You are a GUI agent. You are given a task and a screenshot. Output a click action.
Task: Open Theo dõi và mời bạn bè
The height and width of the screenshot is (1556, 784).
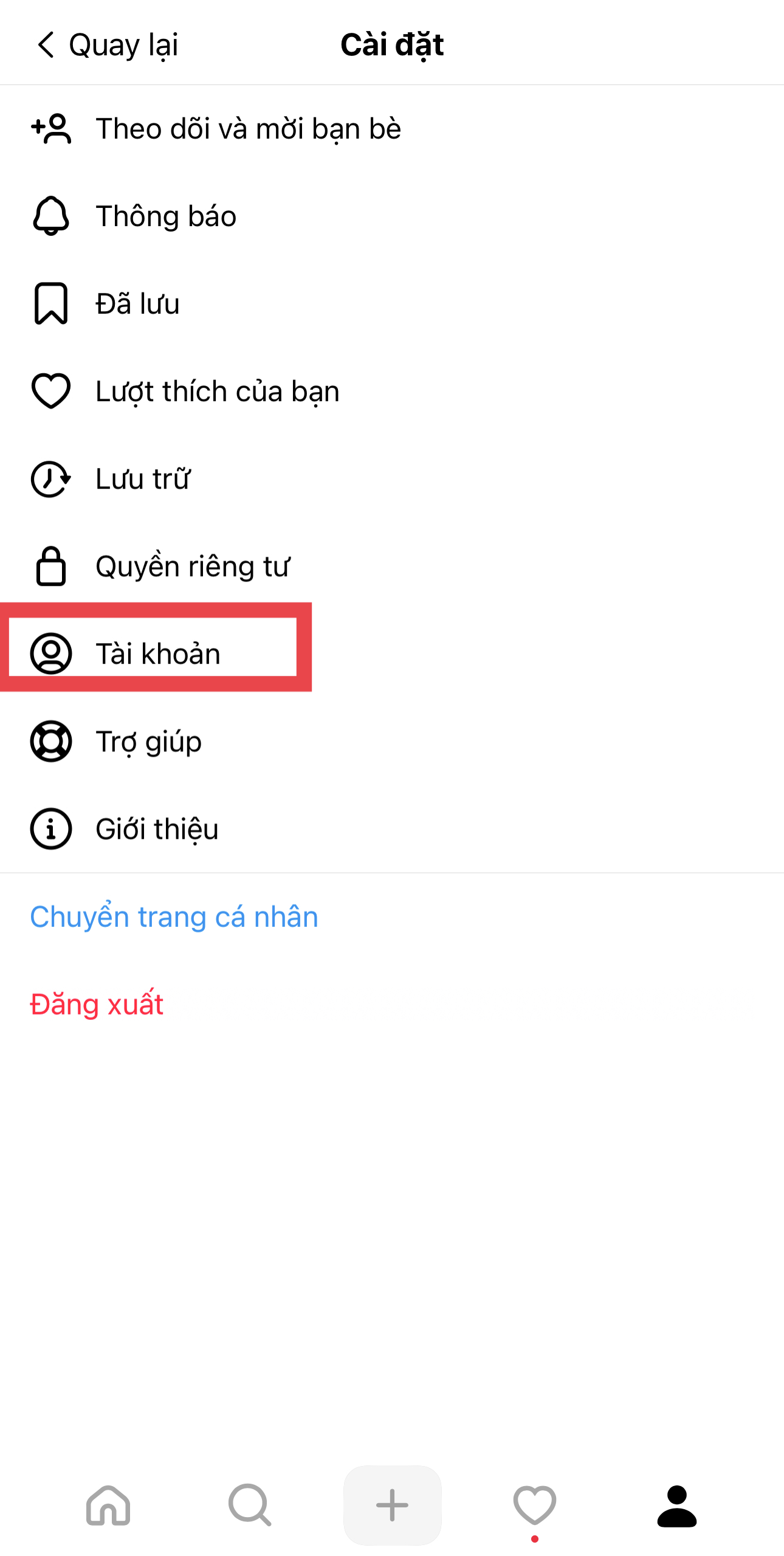[x=248, y=129]
